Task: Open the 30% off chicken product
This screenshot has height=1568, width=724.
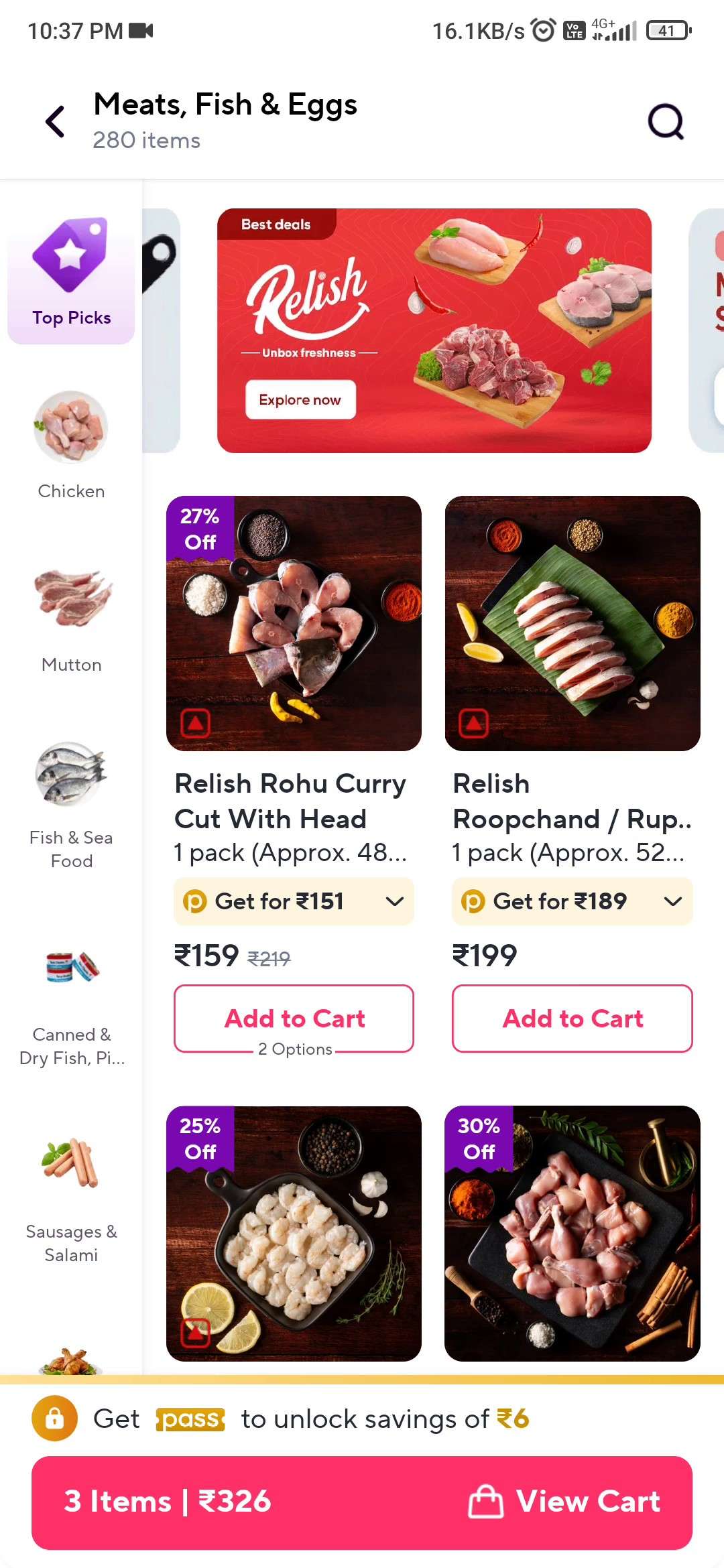Action: (x=572, y=1233)
